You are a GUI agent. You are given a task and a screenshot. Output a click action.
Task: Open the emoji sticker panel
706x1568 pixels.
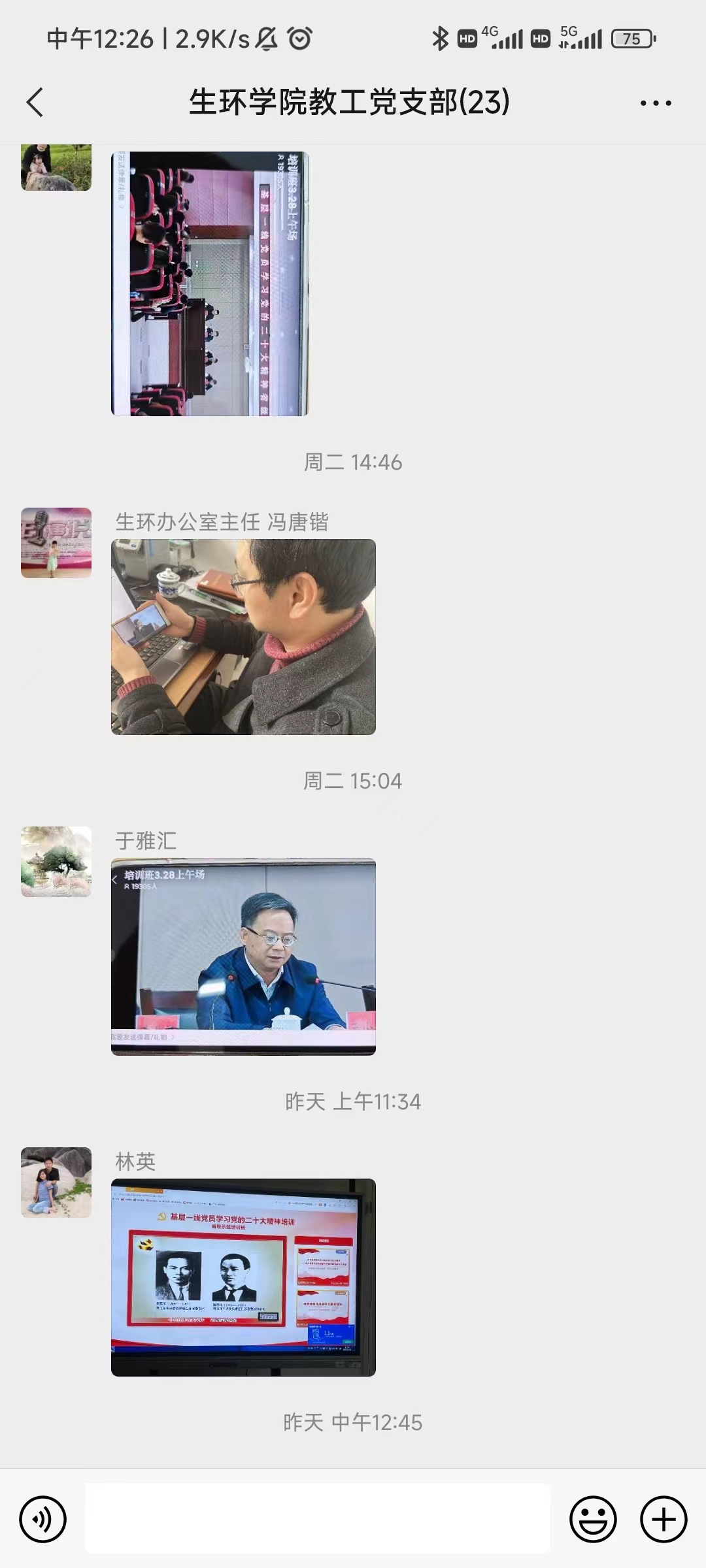tap(593, 1519)
